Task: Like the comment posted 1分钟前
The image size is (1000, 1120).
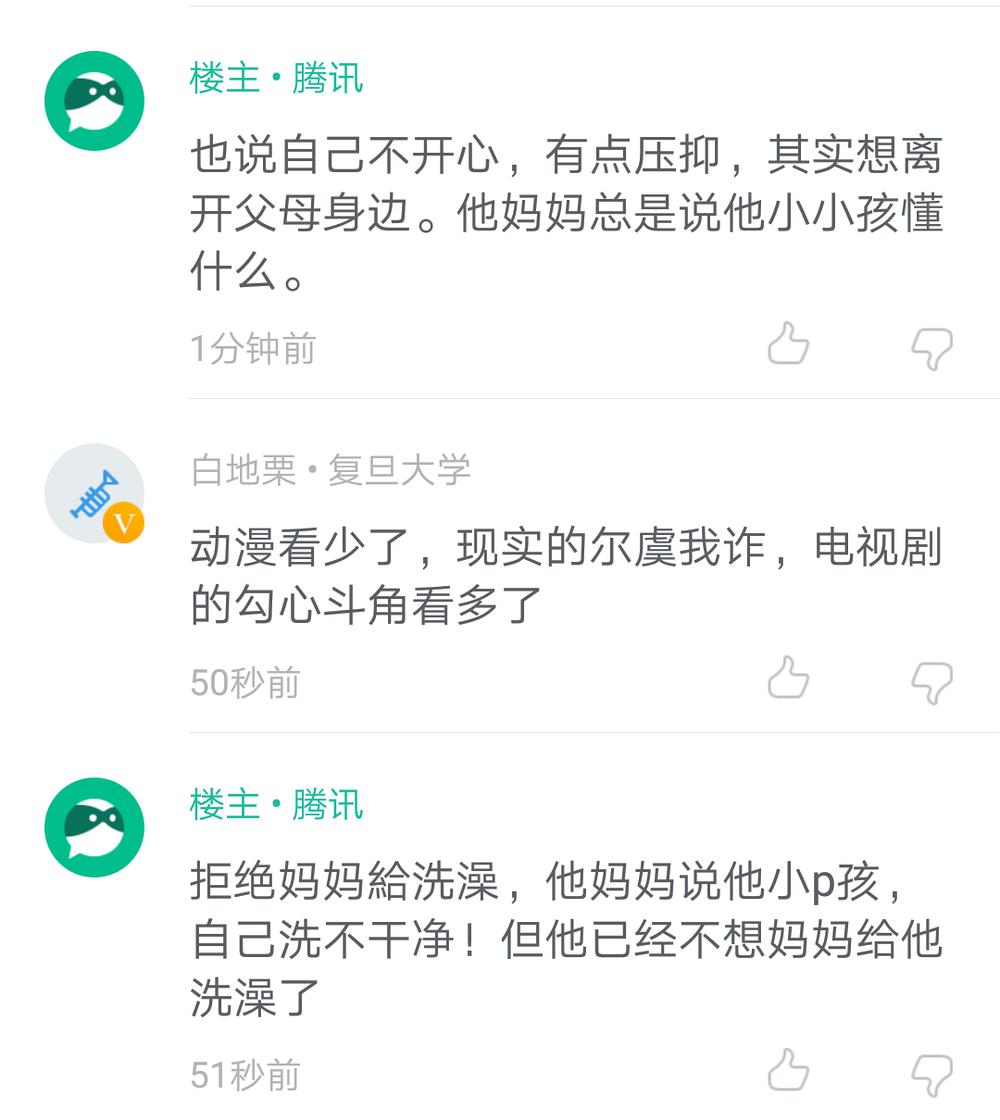Action: point(788,345)
